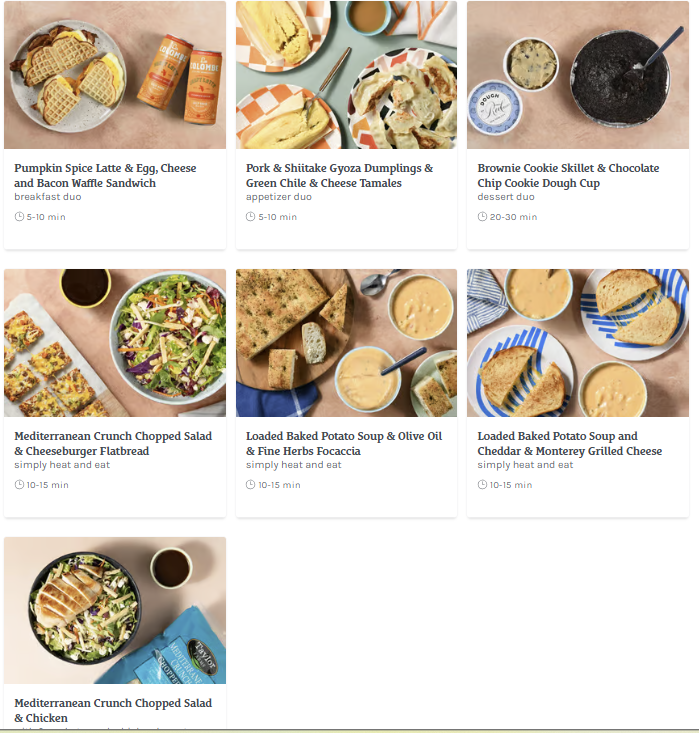Open Mediterranean Crunch Chopped Salad & Chicken card

(x=114, y=710)
